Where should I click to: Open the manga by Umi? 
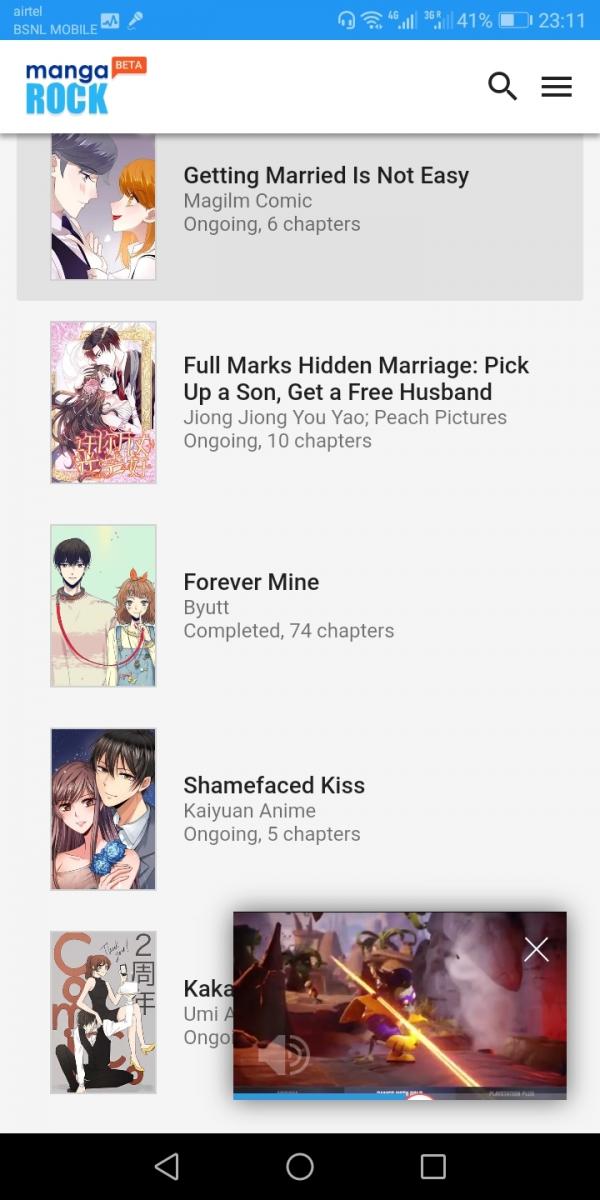[x=104, y=1011]
